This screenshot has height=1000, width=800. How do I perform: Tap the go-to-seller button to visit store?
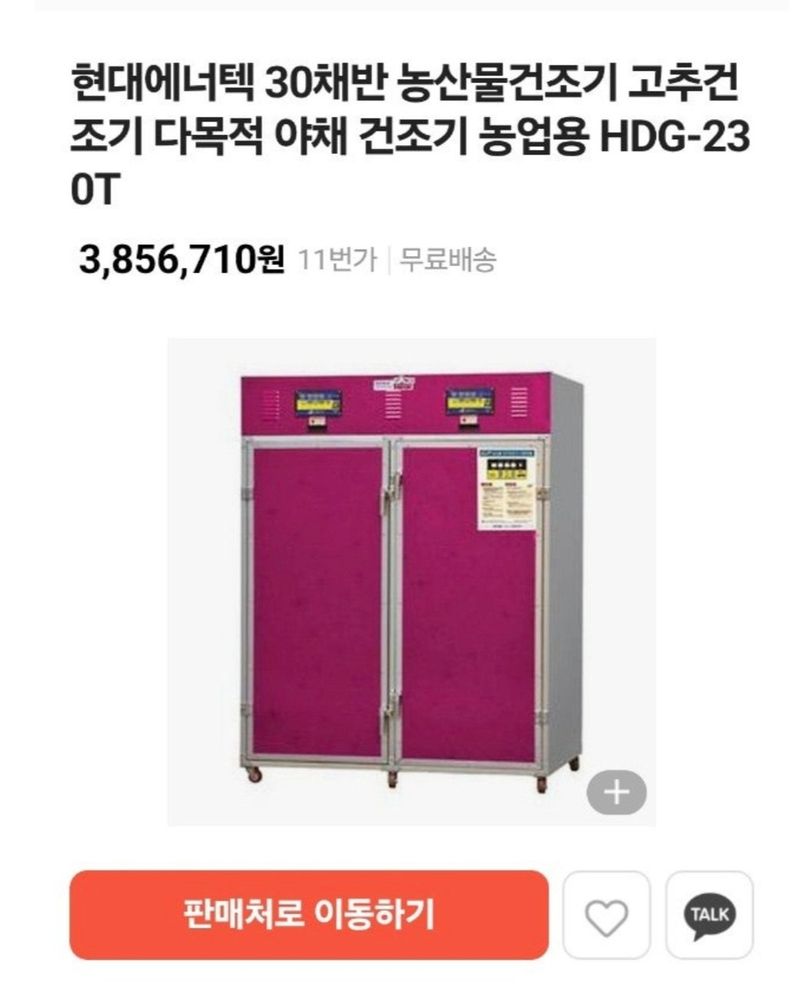click(x=310, y=913)
